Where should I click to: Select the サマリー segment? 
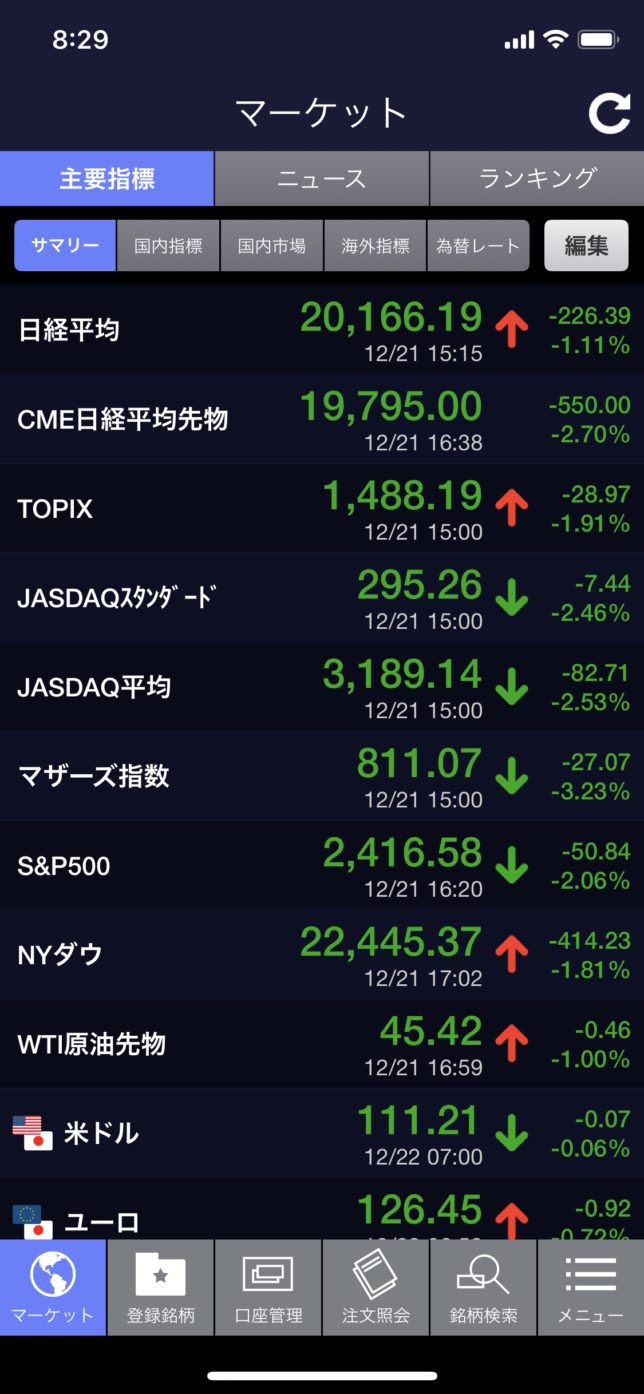(65, 246)
